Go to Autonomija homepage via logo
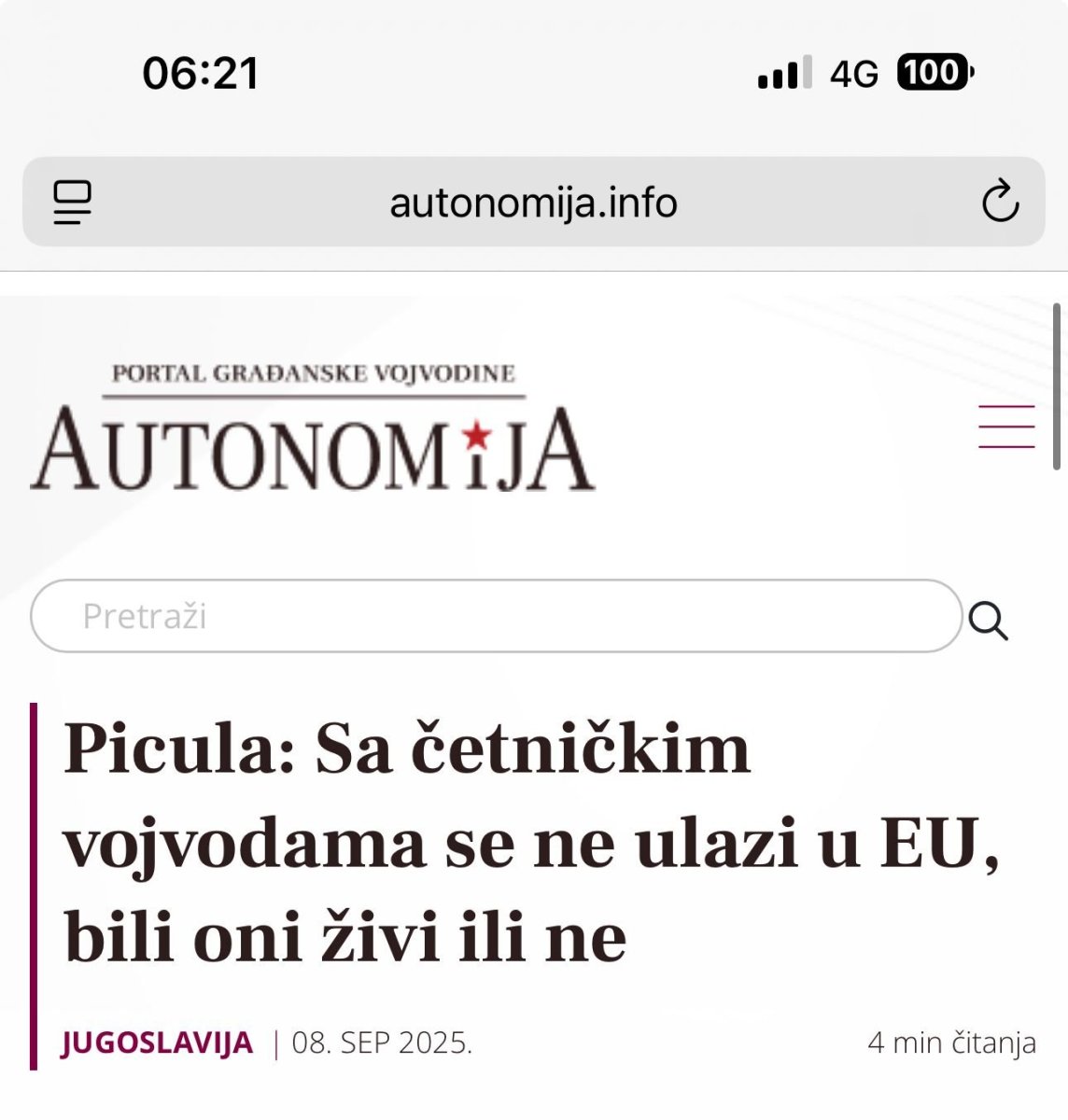 point(313,429)
